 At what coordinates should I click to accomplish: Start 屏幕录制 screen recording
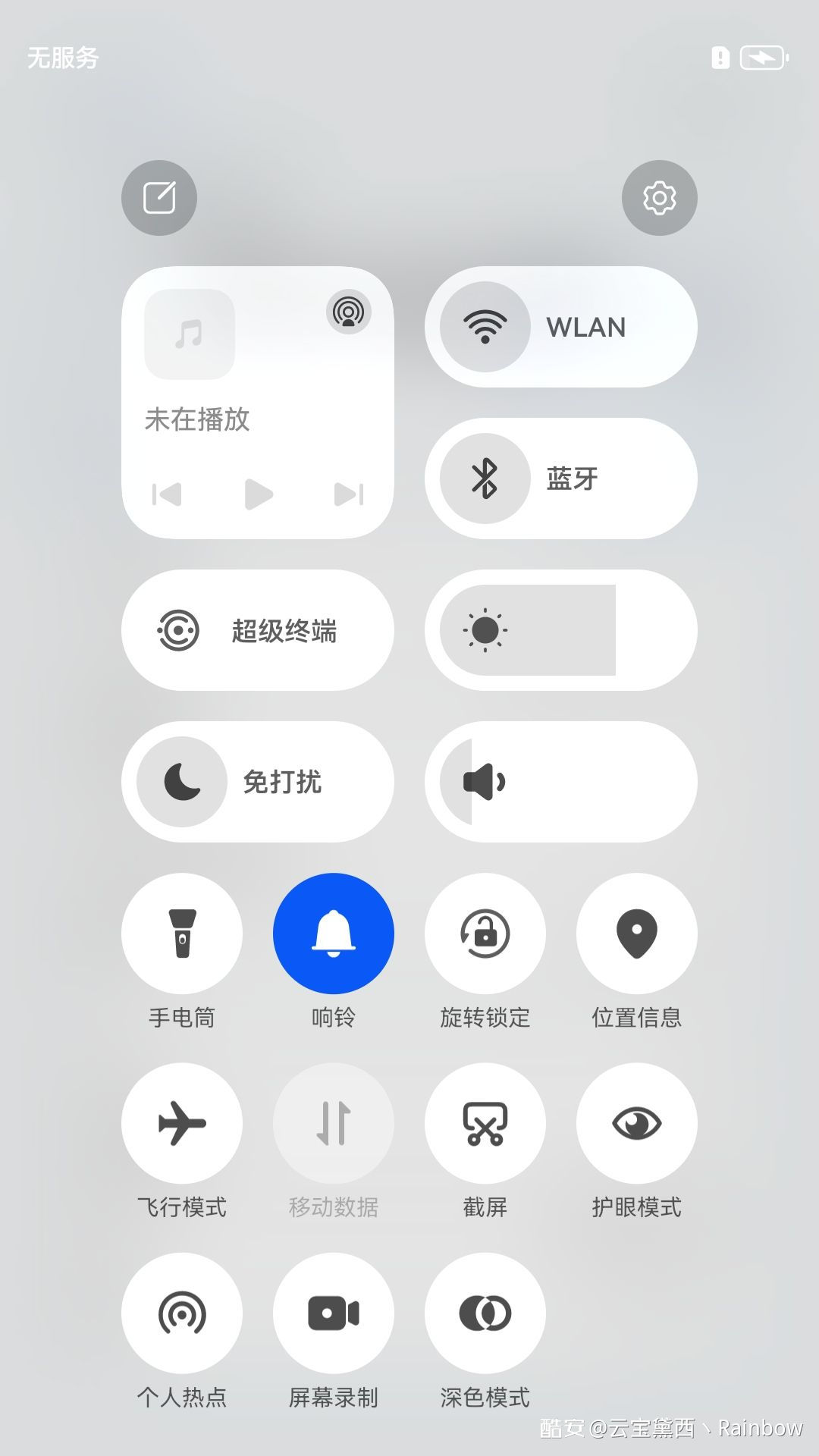click(x=334, y=1313)
